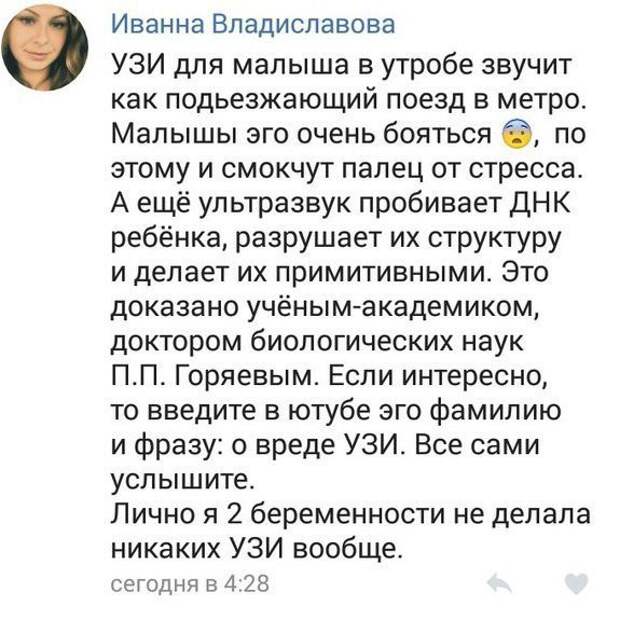620x620 pixels.
Task: Open the author name Иванна Владиславова
Action: tap(251, 23)
